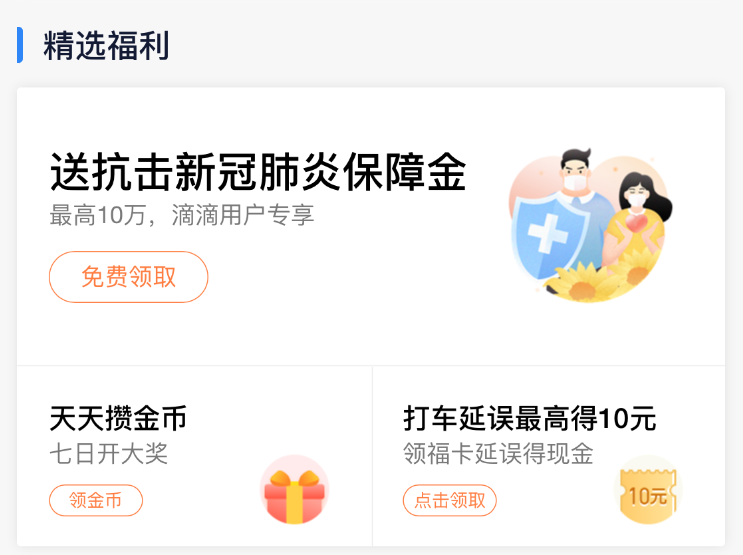Tap the 免费领取 button
This screenshot has width=743, height=555.
[x=128, y=277]
